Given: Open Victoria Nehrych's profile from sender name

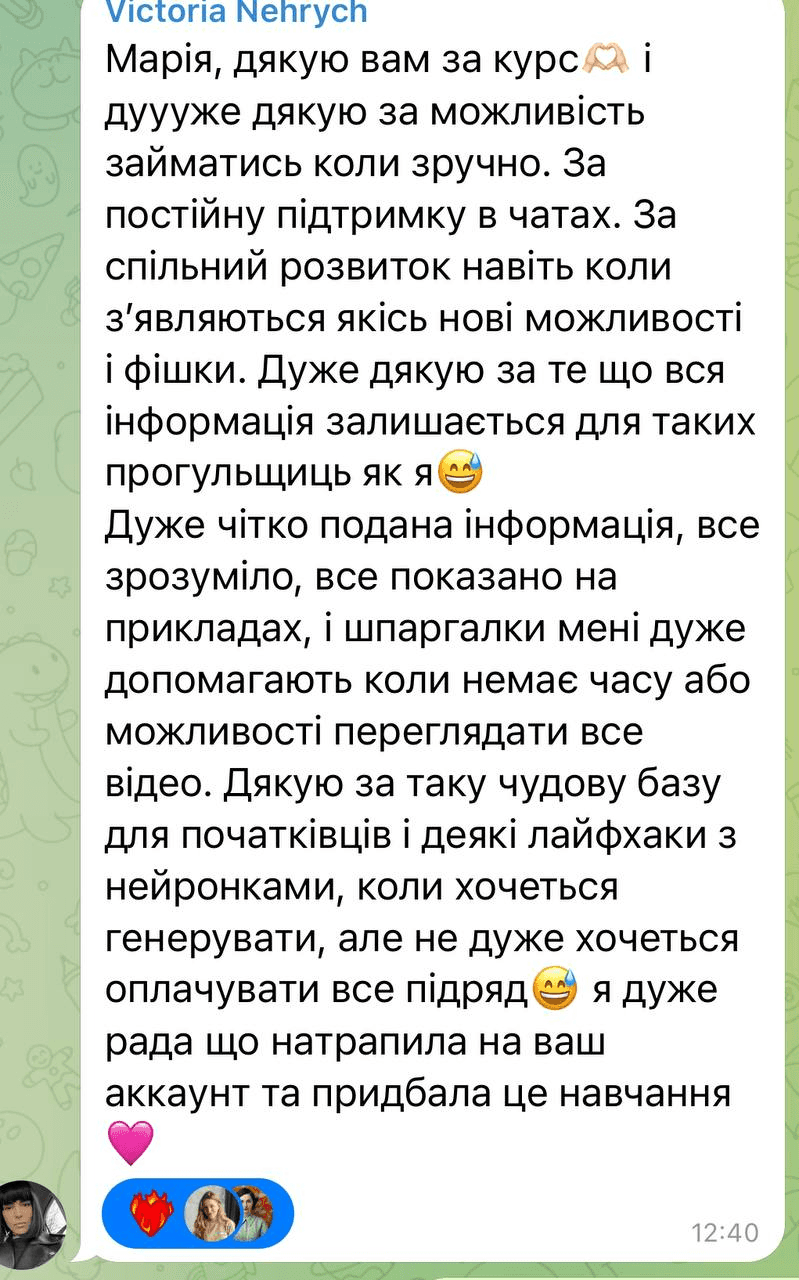Looking at the screenshot, I should (x=236, y=12).
